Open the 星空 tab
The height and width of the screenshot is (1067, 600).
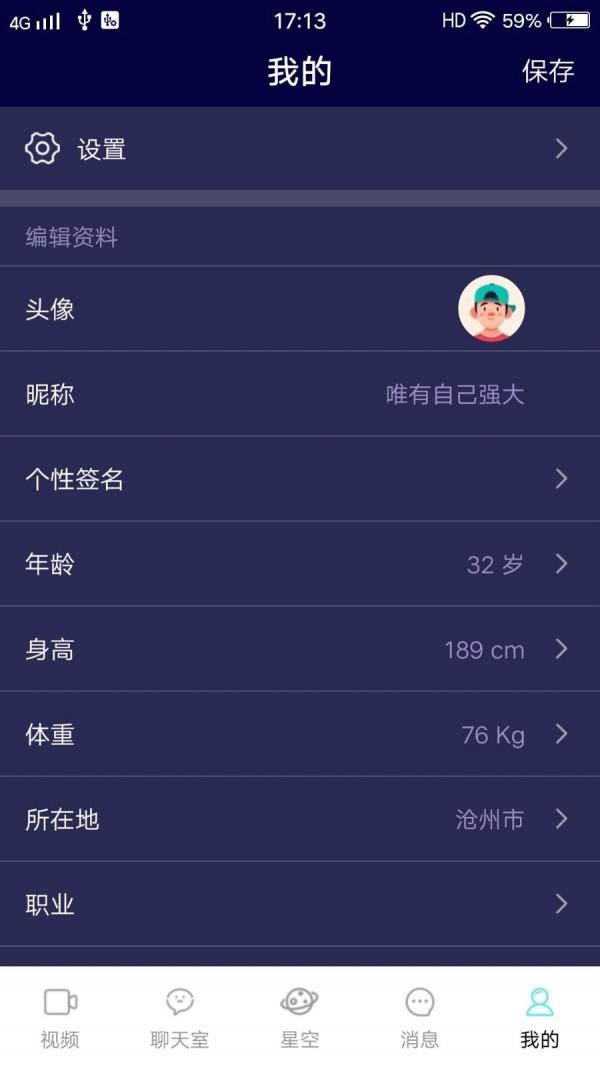[x=300, y=1017]
